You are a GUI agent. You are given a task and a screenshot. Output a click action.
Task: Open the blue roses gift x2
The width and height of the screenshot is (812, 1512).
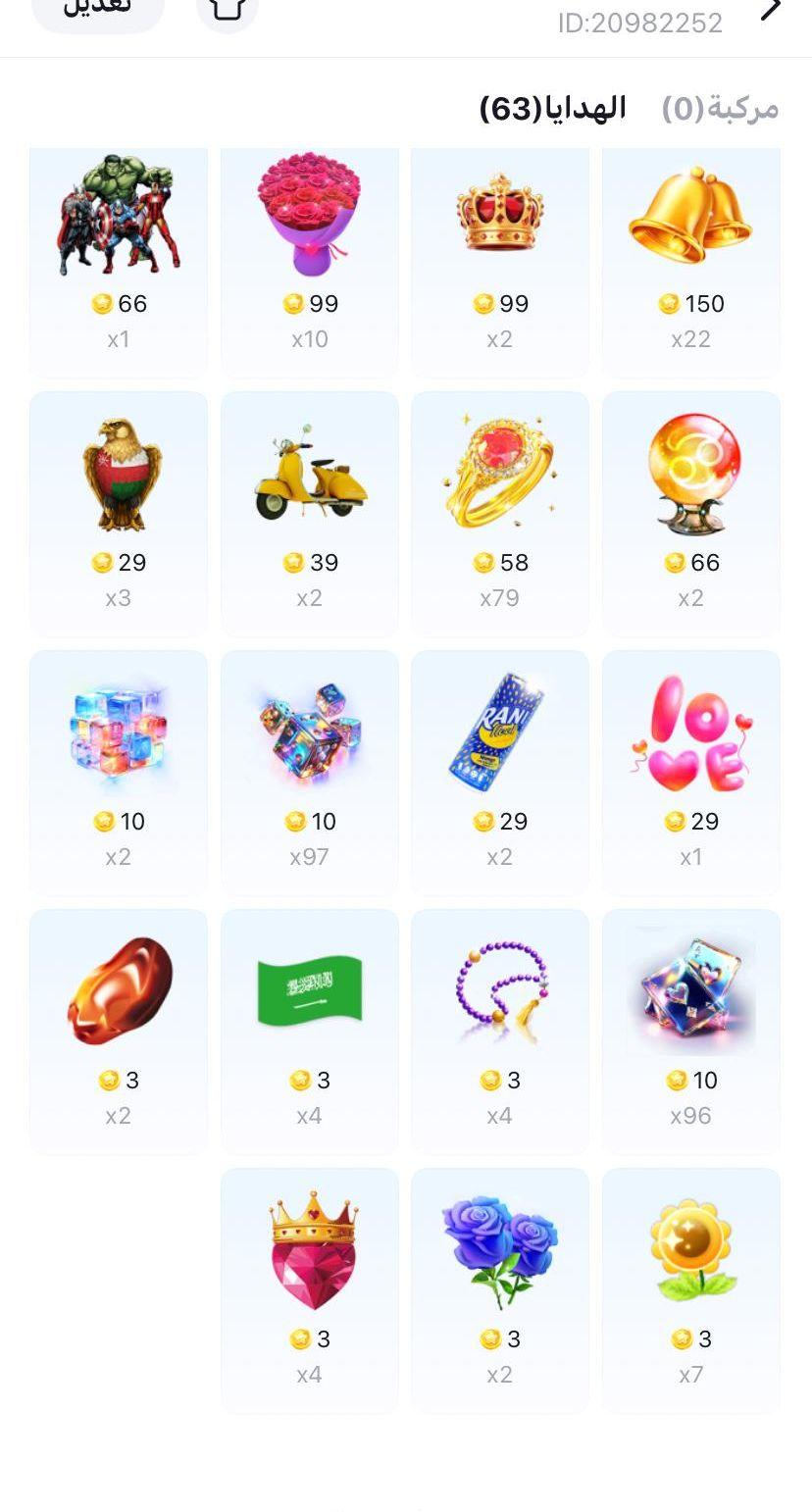pyautogui.click(x=500, y=1290)
